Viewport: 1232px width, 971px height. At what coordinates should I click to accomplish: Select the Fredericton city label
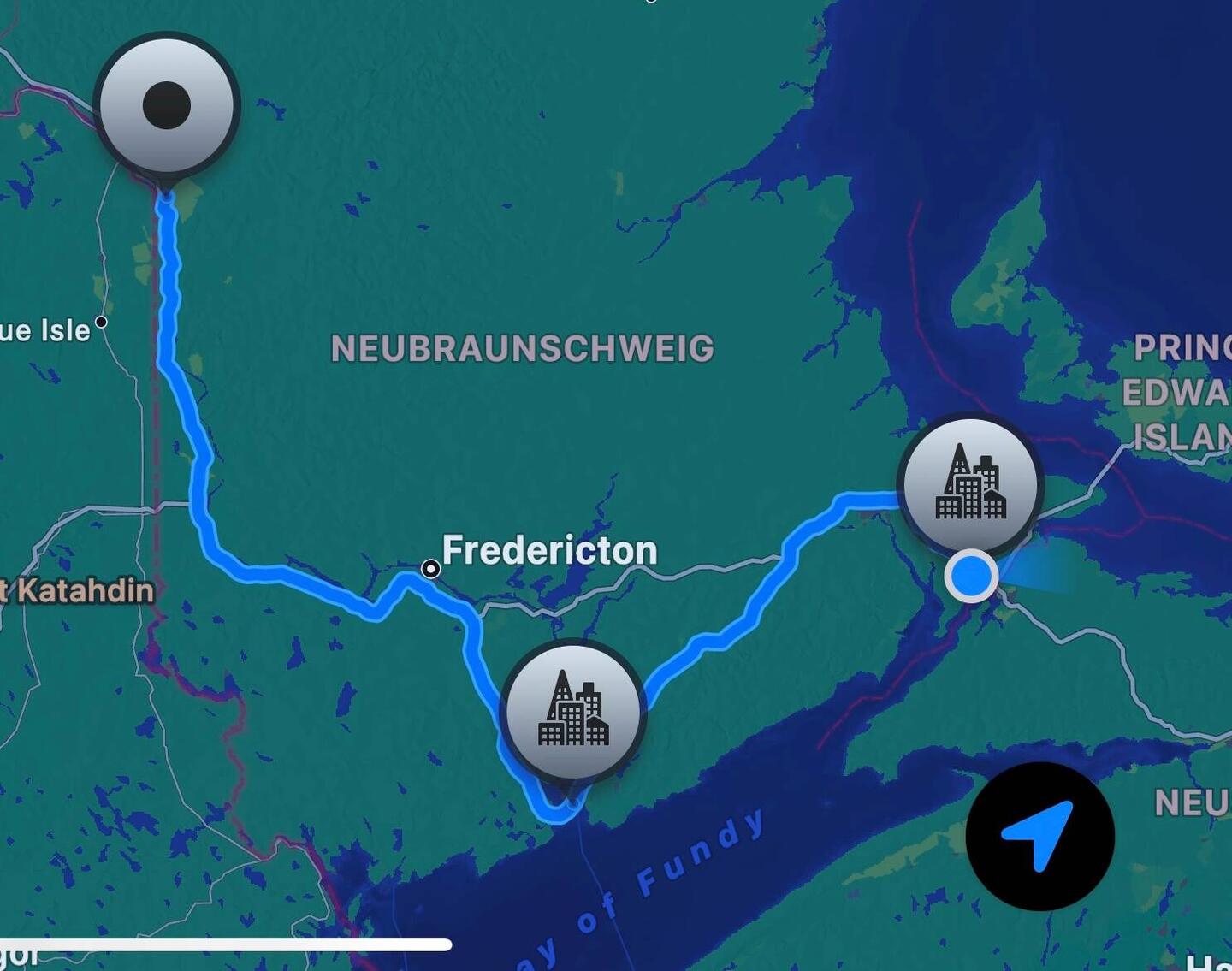[x=548, y=550]
